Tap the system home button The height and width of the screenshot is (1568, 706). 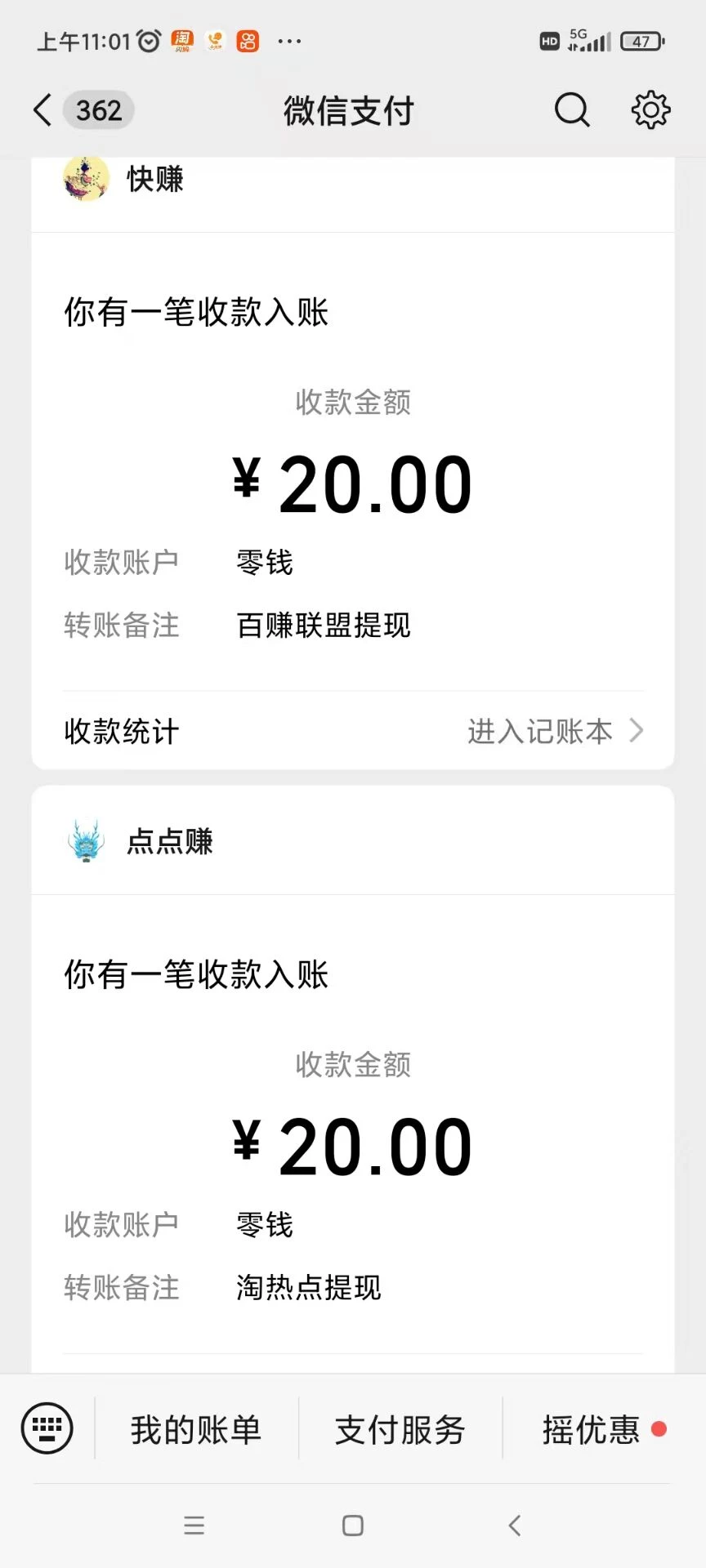[353, 1526]
